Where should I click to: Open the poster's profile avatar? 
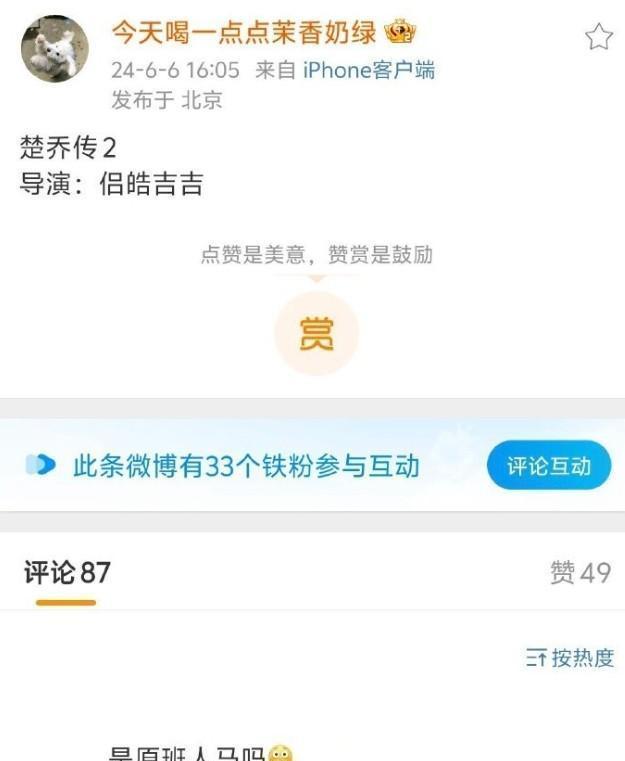click(55, 49)
